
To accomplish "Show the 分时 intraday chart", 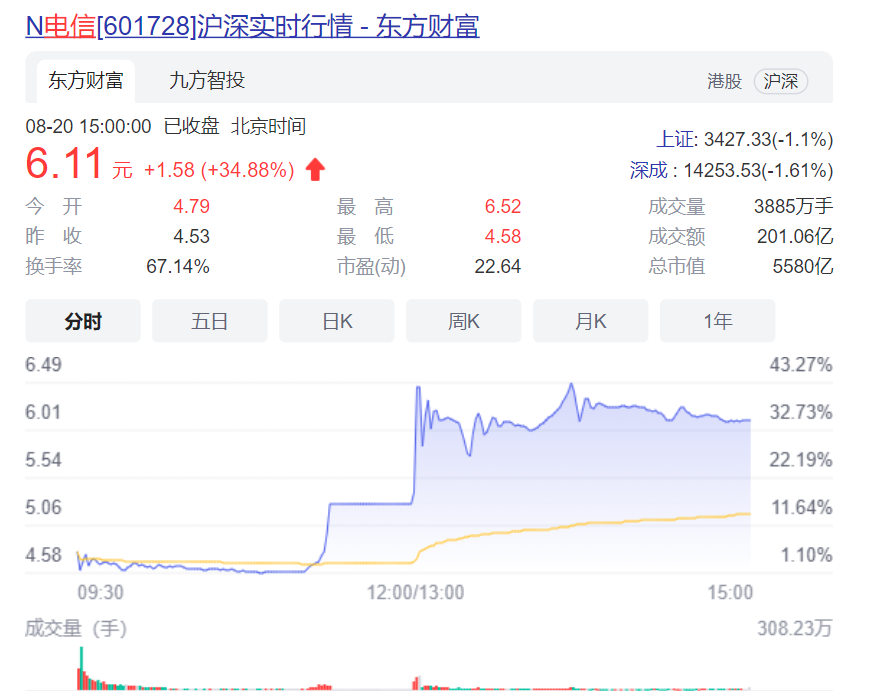I will (x=83, y=321).
